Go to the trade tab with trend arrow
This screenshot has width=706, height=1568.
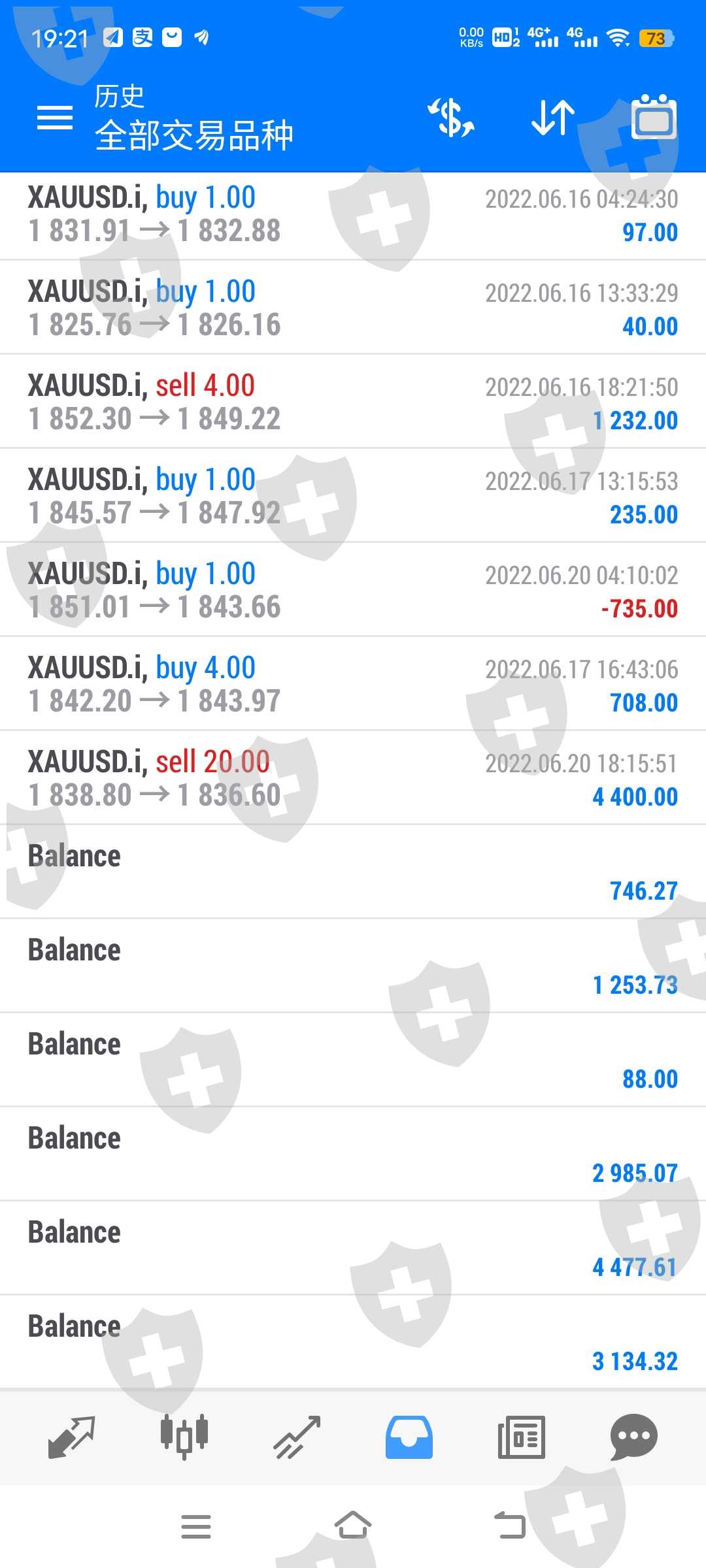297,1437
